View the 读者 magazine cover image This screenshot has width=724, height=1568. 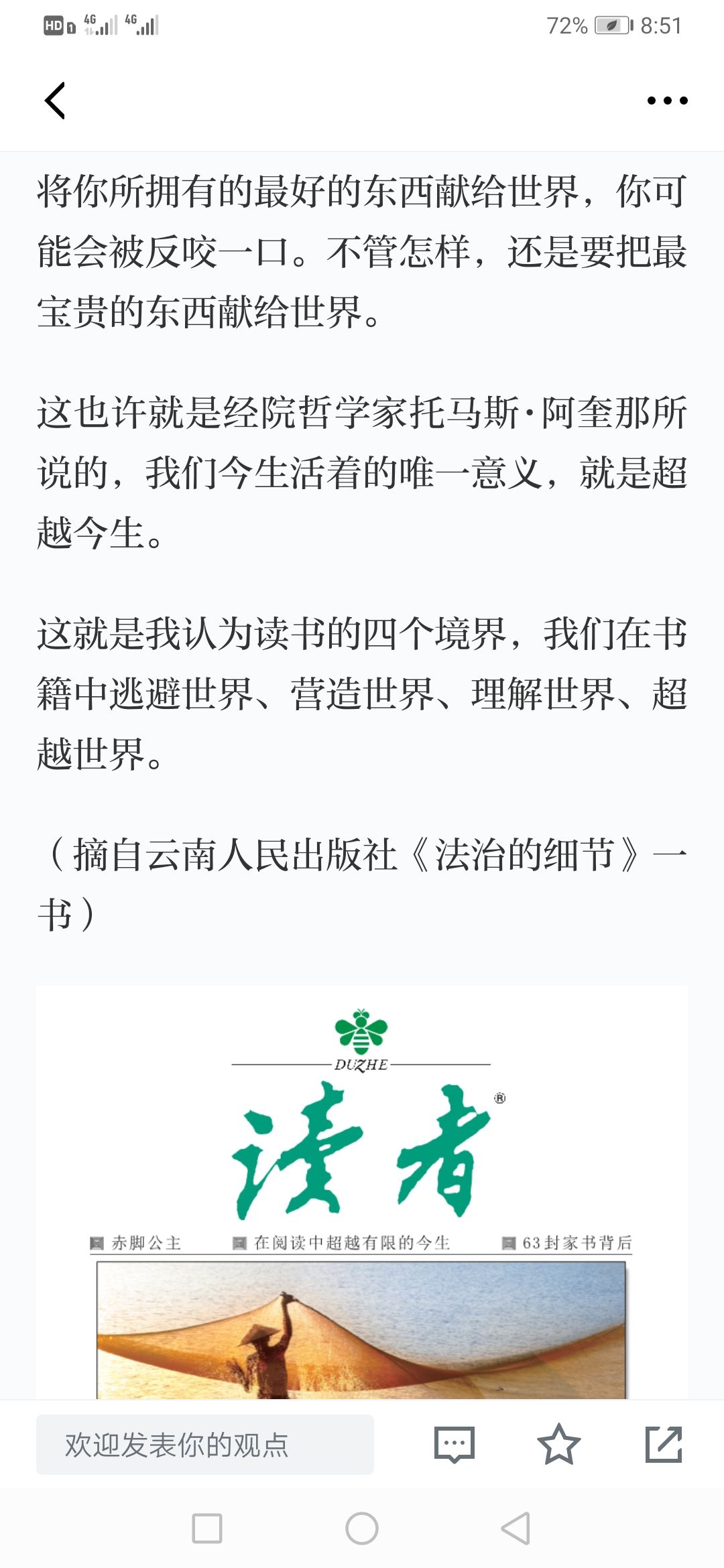(362, 1193)
